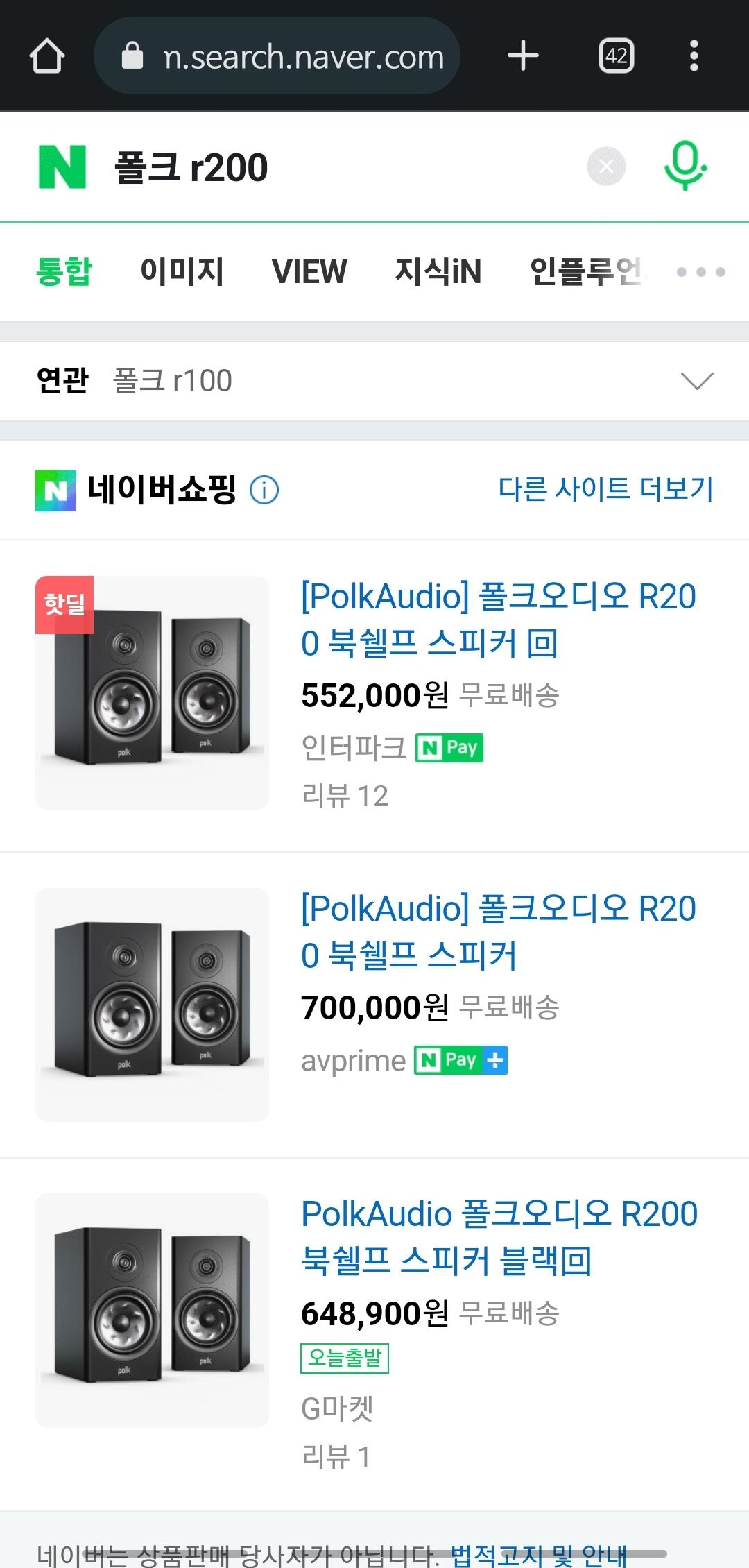Switch to the VIEW tab
749x1568 pixels.
tap(309, 271)
